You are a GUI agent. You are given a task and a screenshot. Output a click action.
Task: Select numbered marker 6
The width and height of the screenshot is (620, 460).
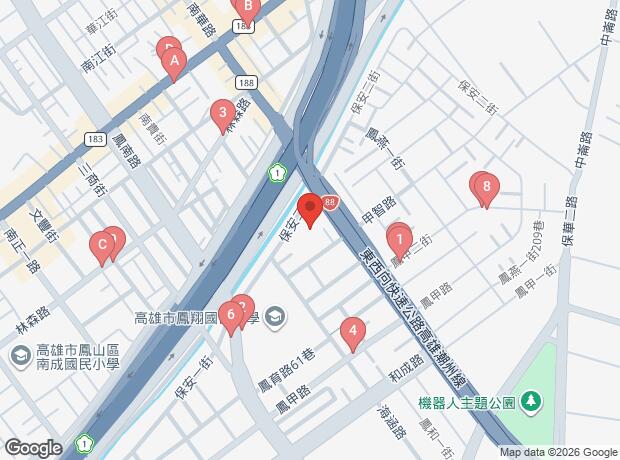coord(231,319)
